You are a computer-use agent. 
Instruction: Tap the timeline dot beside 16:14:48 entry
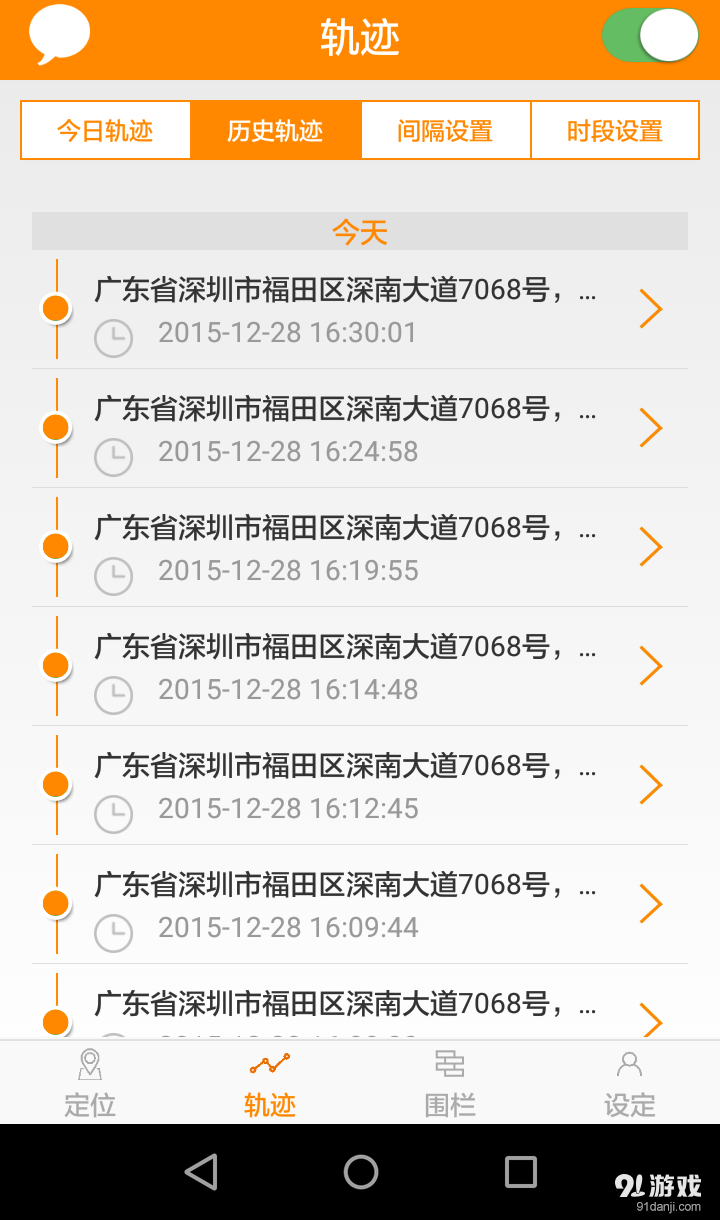[x=56, y=664]
